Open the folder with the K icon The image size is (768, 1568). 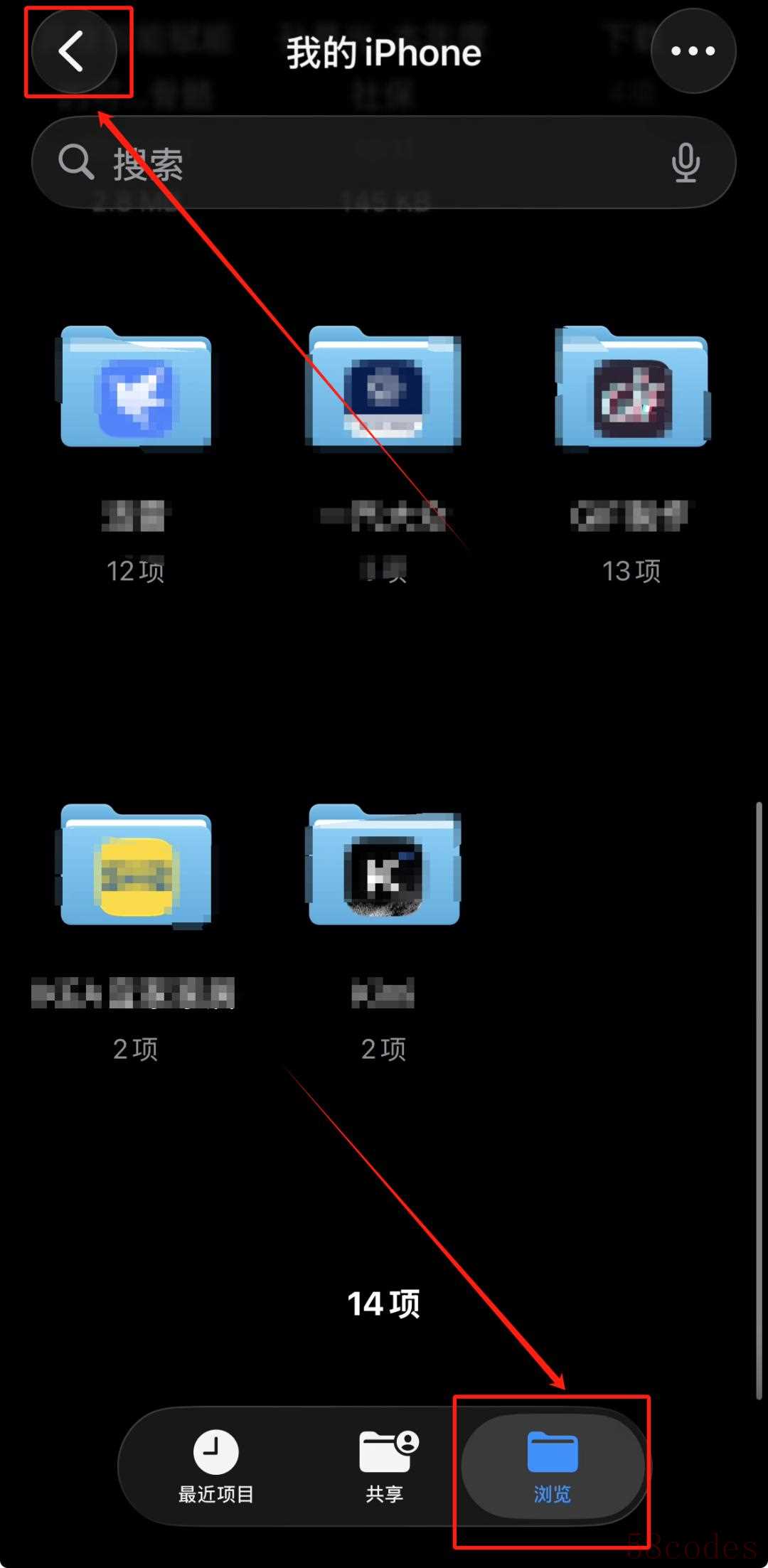point(383,866)
